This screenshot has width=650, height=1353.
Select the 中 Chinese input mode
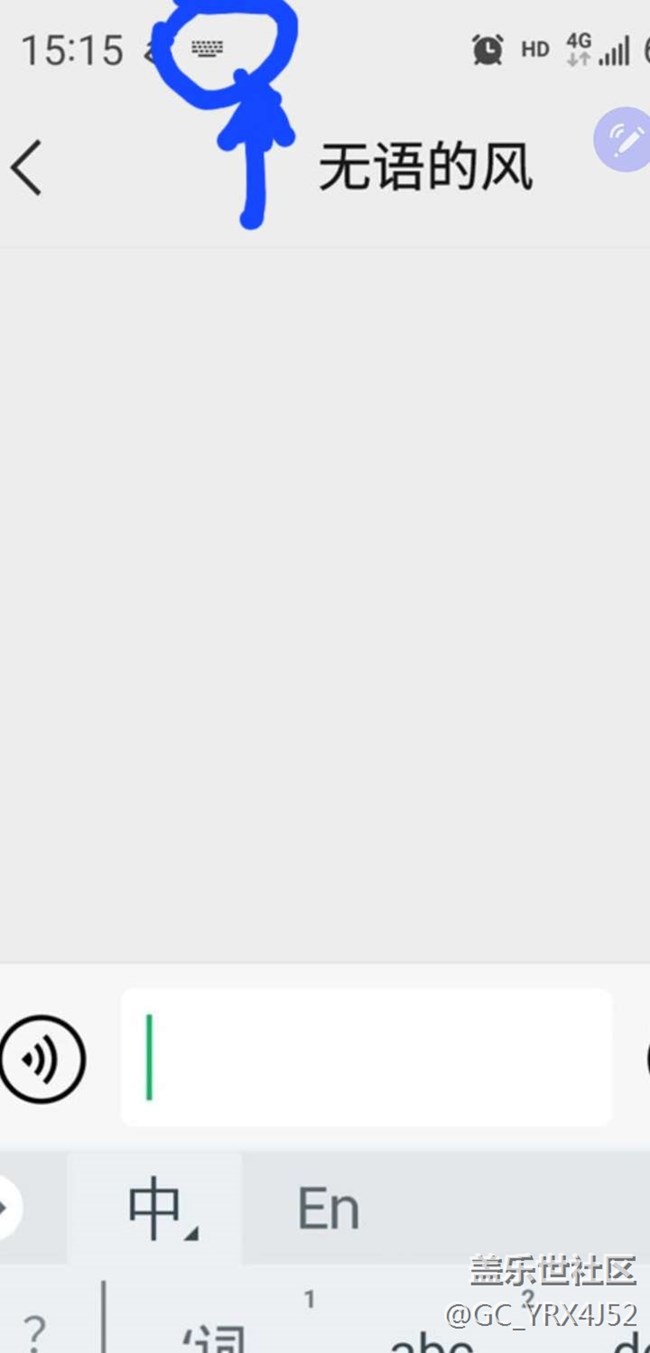coord(155,1208)
